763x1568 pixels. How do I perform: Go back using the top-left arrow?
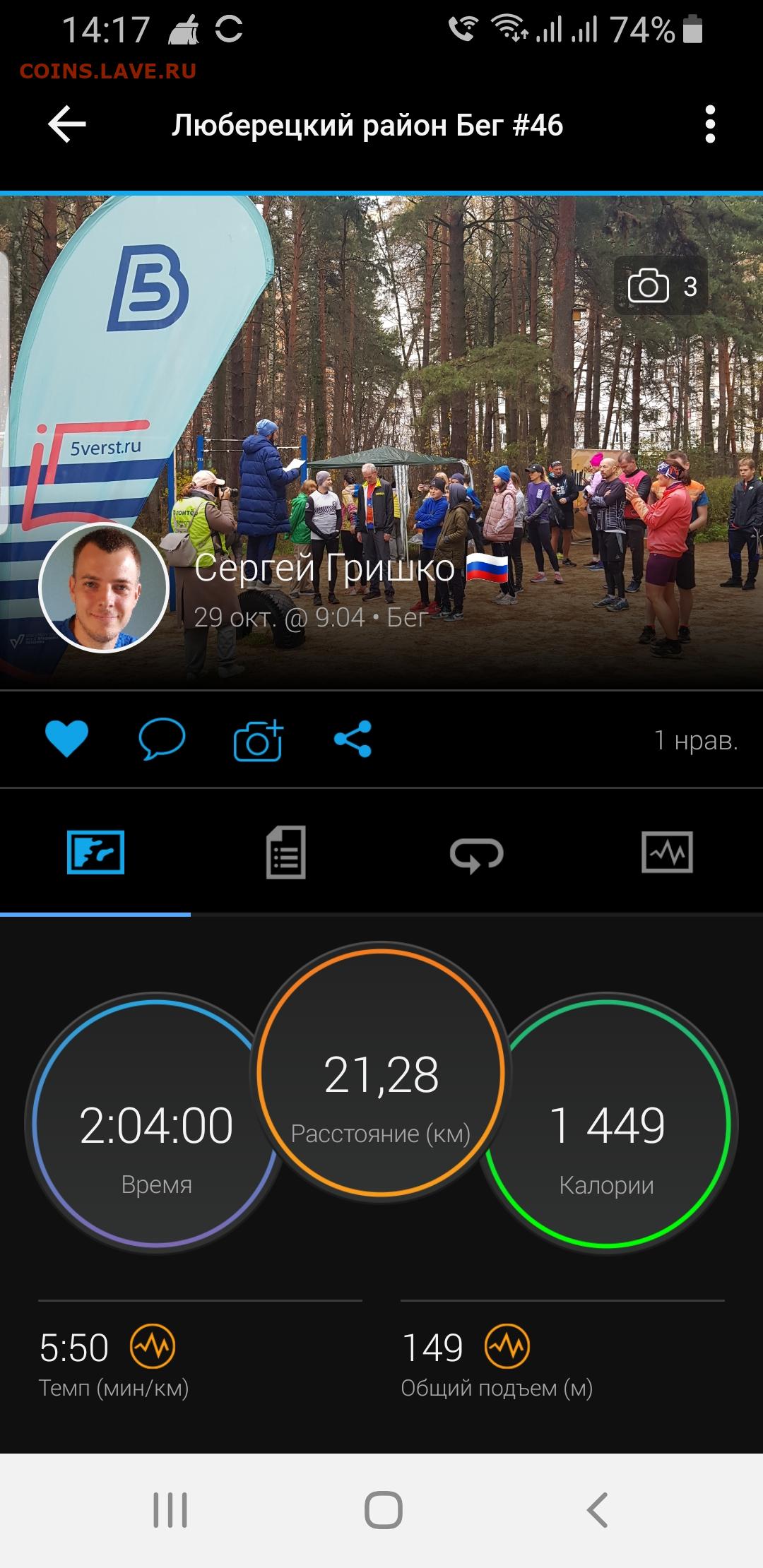point(67,124)
